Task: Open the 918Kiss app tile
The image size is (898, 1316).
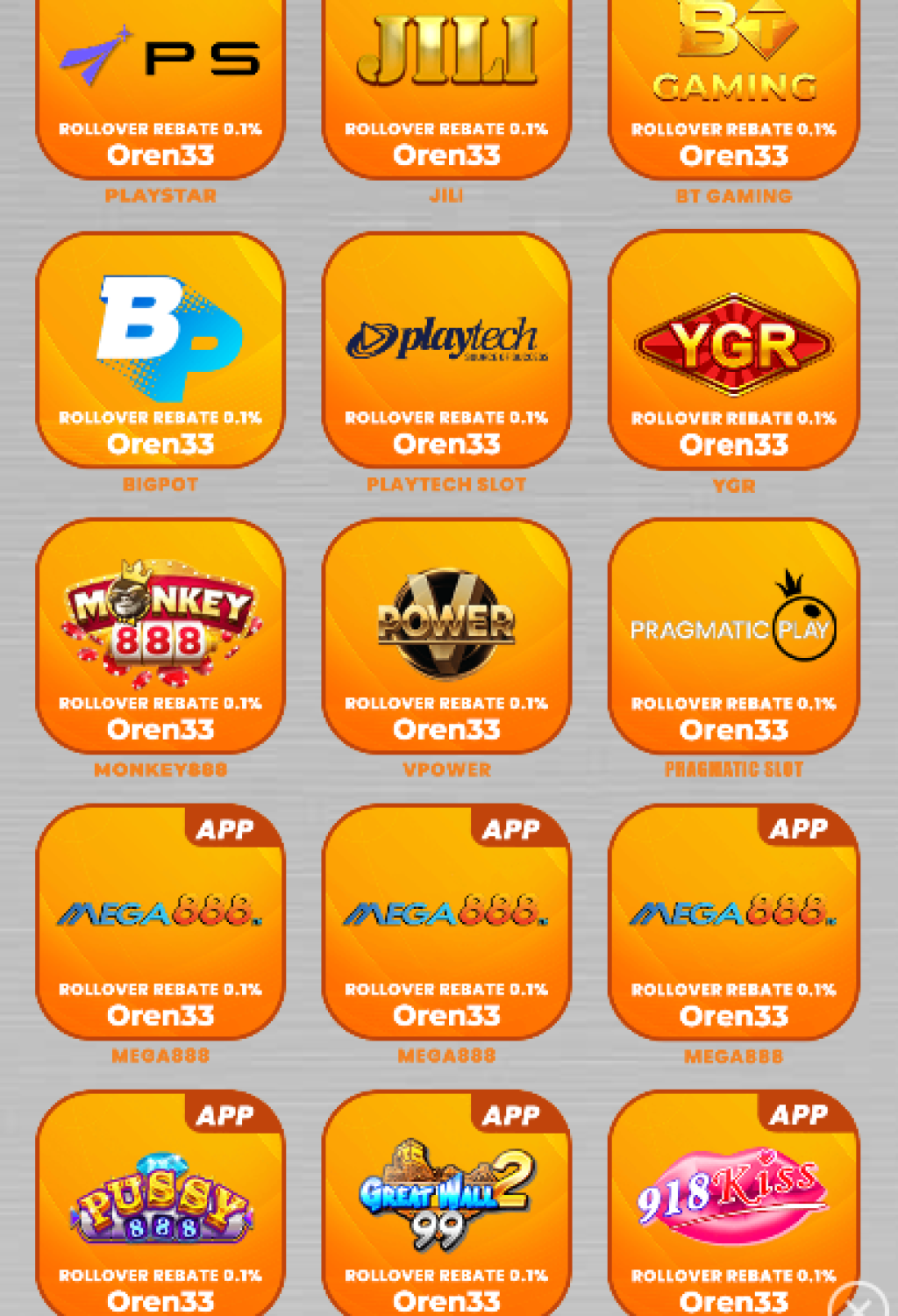Action: [733, 1202]
